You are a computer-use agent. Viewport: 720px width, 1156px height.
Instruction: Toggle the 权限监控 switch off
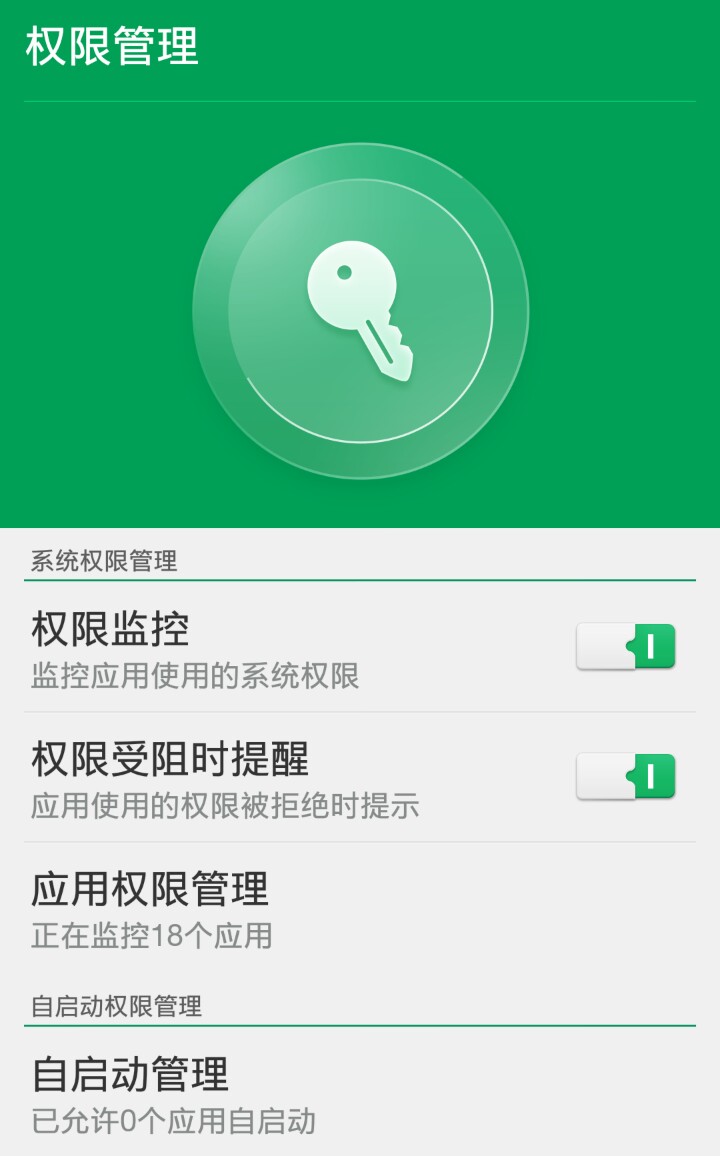click(x=626, y=647)
